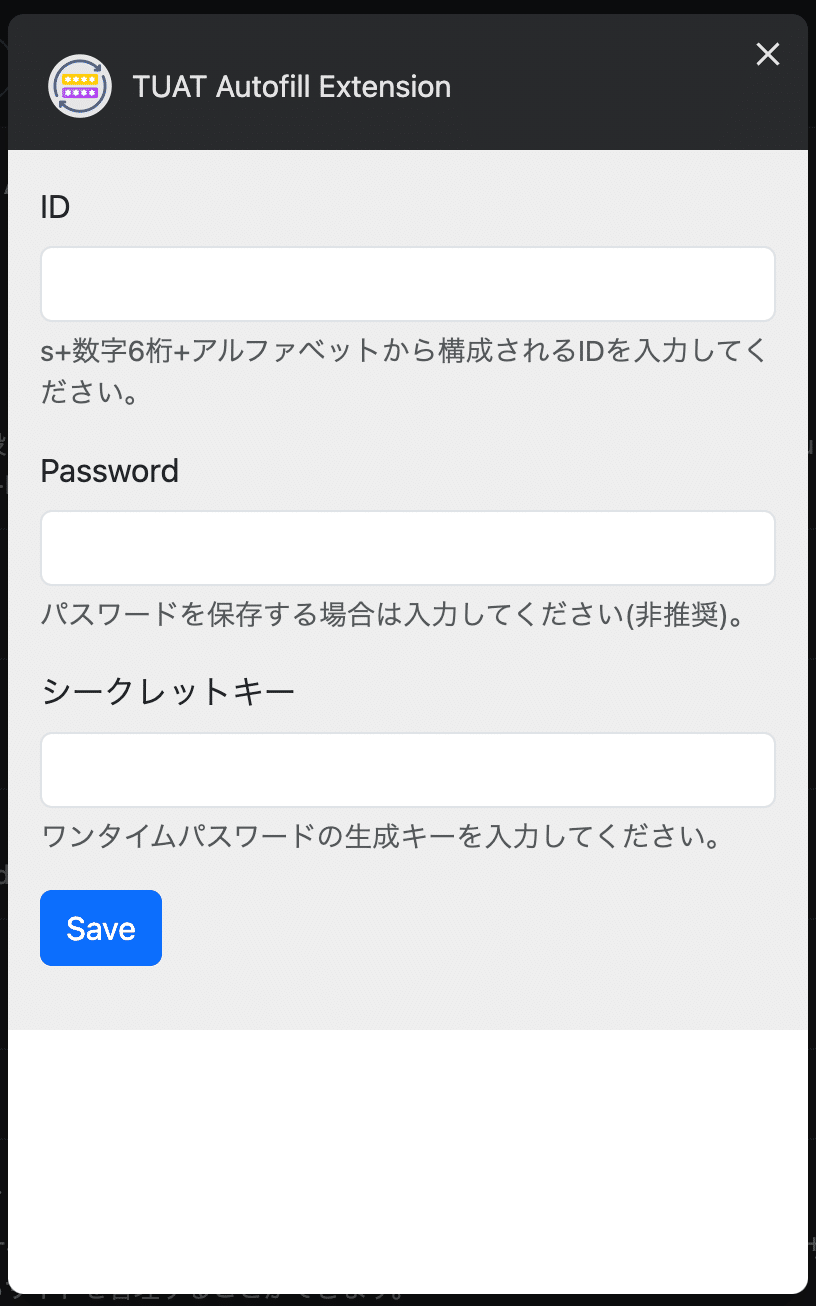This screenshot has height=1306, width=816.
Task: Select the シークレットキー input field
Action: pos(408,770)
